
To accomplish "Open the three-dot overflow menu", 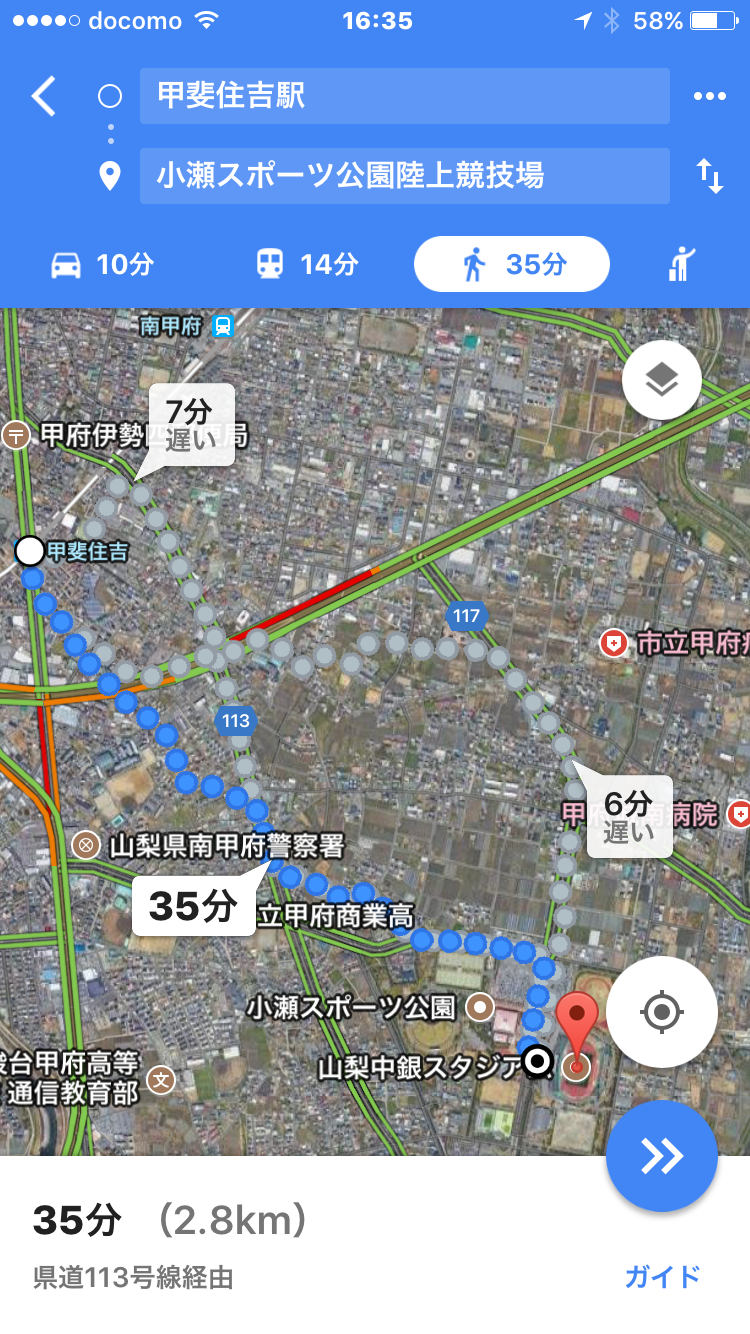I will (x=709, y=96).
